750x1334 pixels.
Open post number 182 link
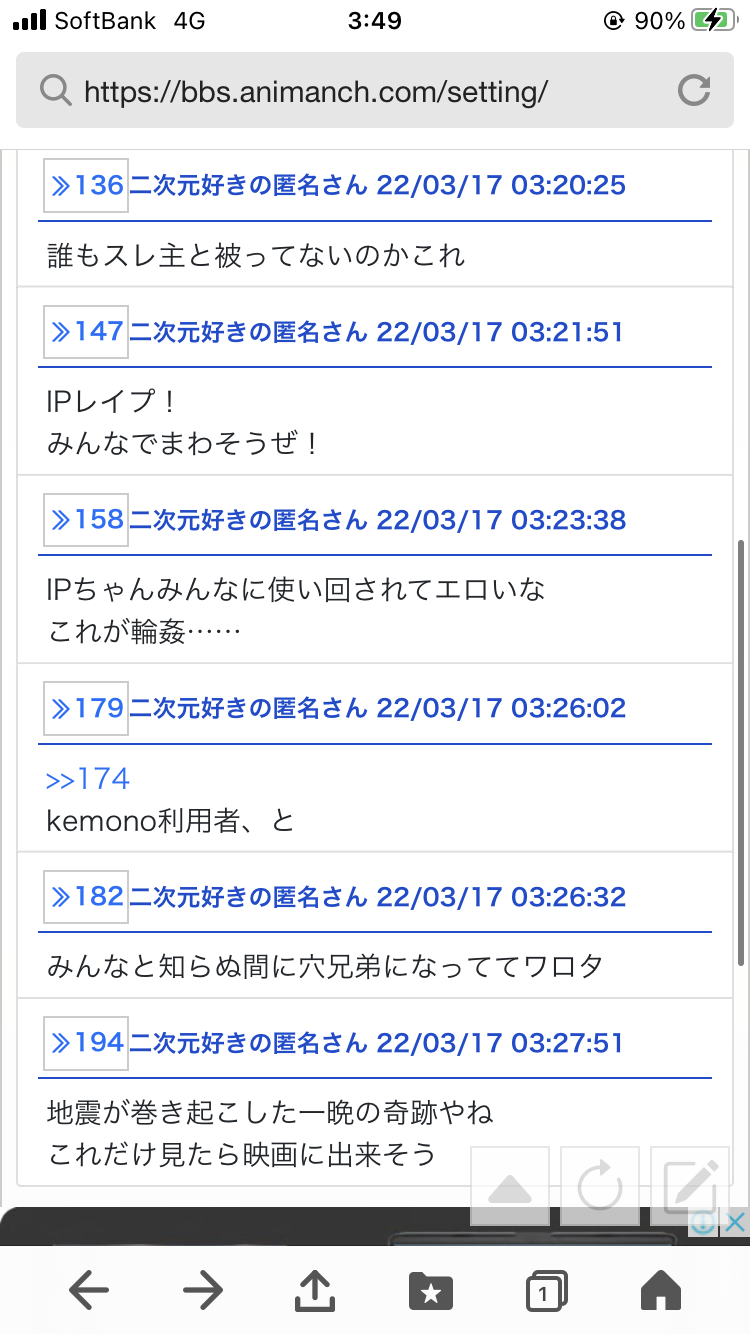(86, 897)
